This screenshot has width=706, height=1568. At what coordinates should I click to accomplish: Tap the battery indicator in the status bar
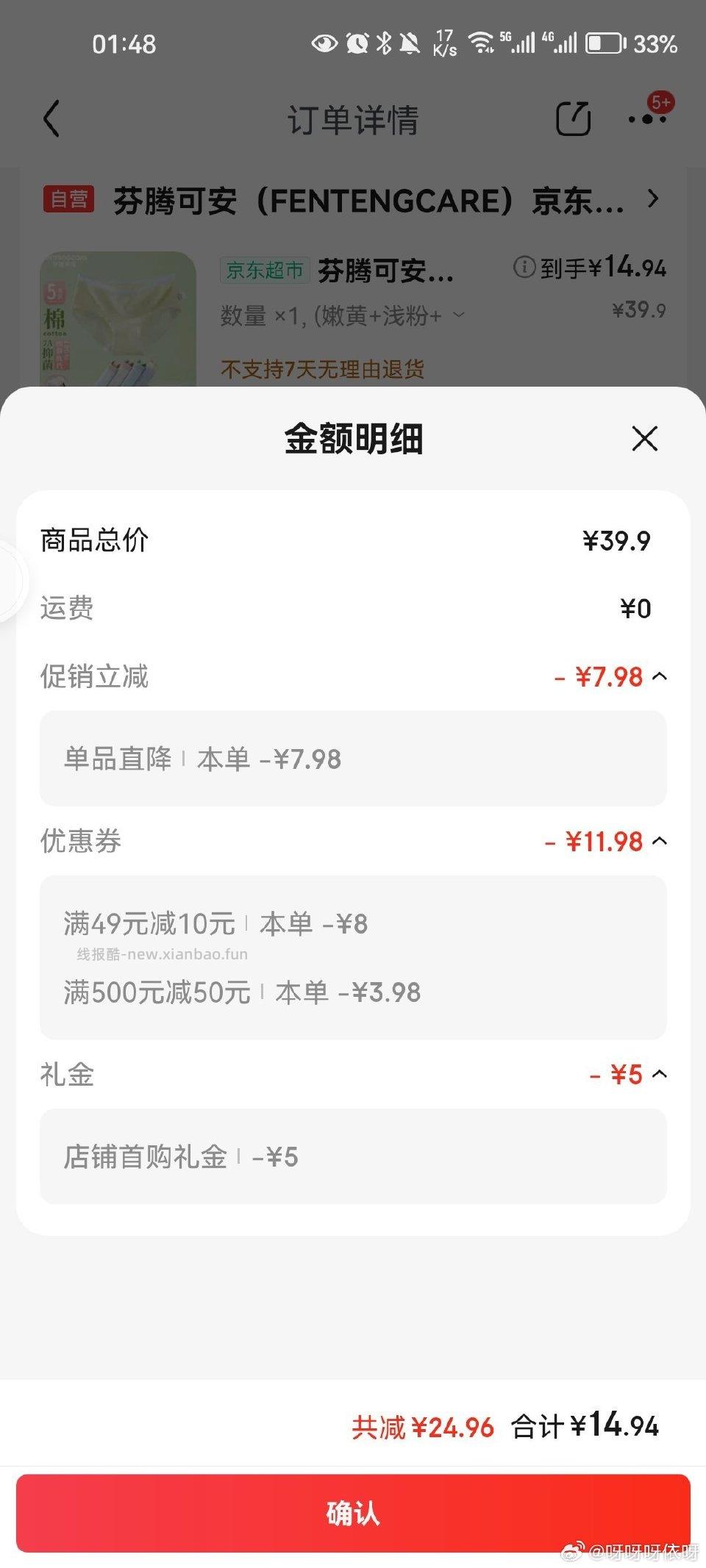click(x=603, y=42)
